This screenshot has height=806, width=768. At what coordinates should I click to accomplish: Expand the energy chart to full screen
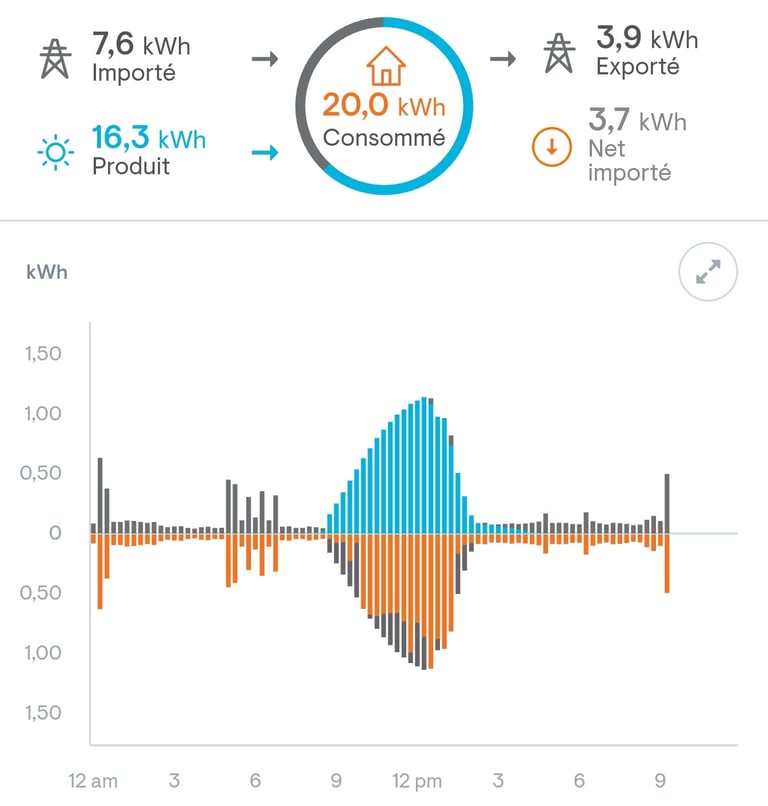coord(708,272)
